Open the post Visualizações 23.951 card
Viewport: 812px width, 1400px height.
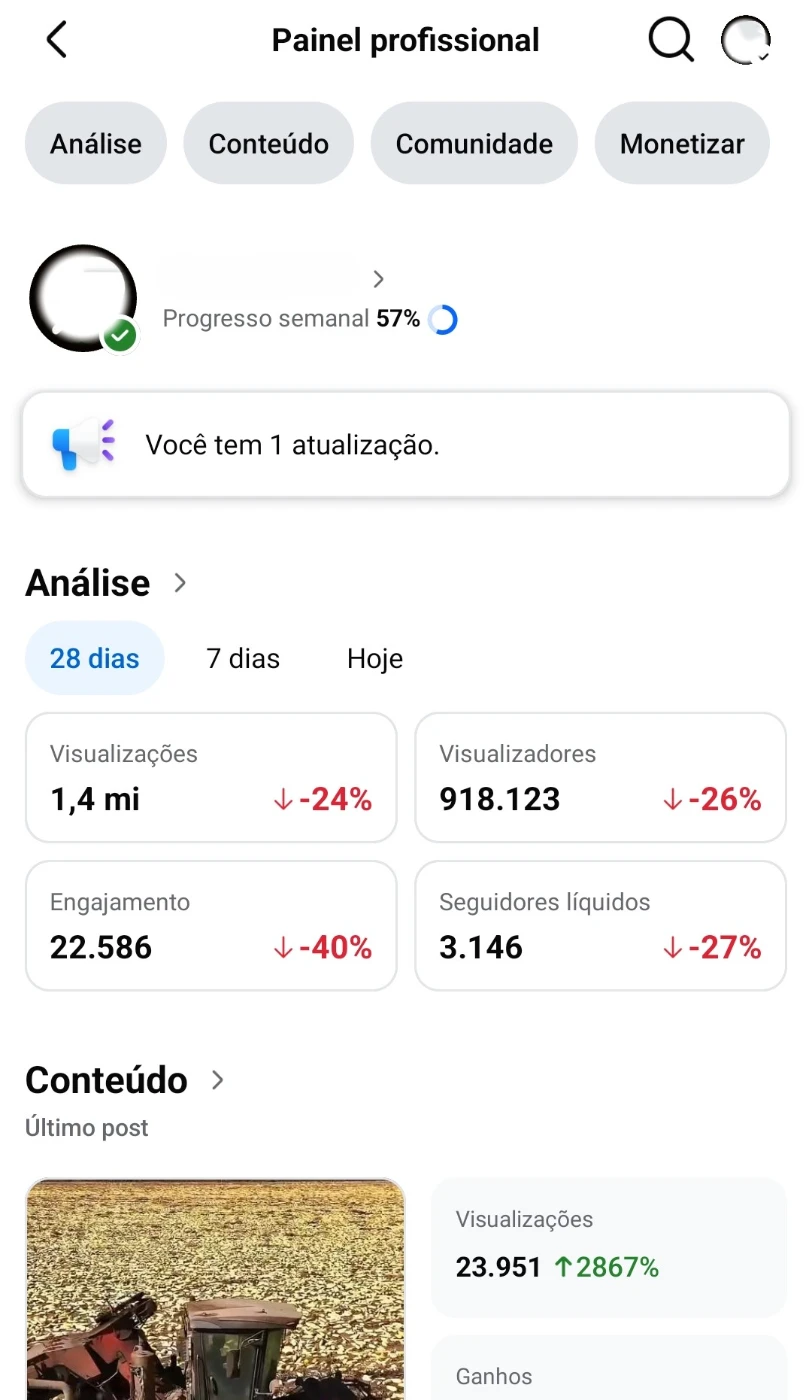(608, 1247)
